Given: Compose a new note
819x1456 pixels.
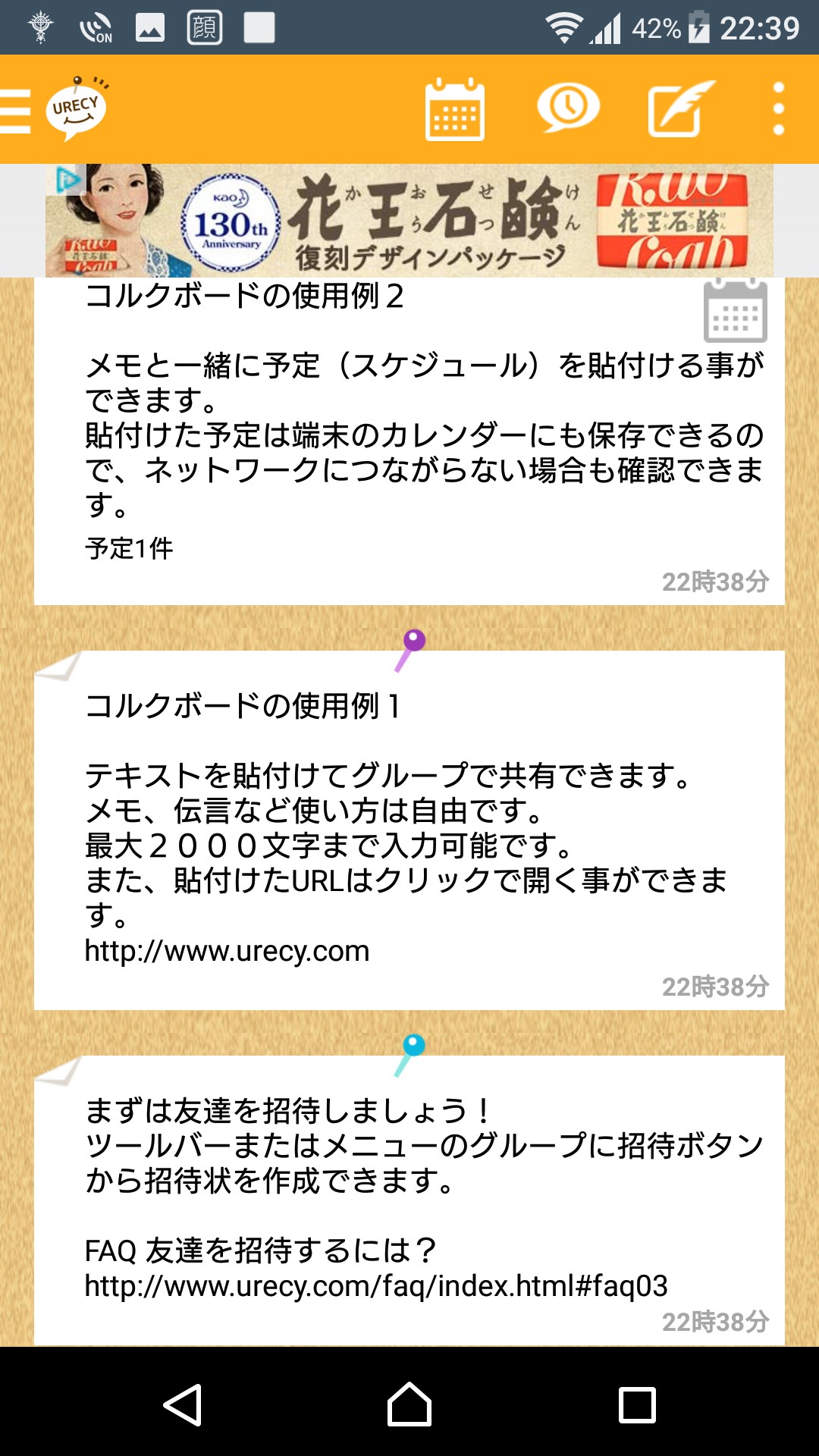Looking at the screenshot, I should tap(679, 109).
